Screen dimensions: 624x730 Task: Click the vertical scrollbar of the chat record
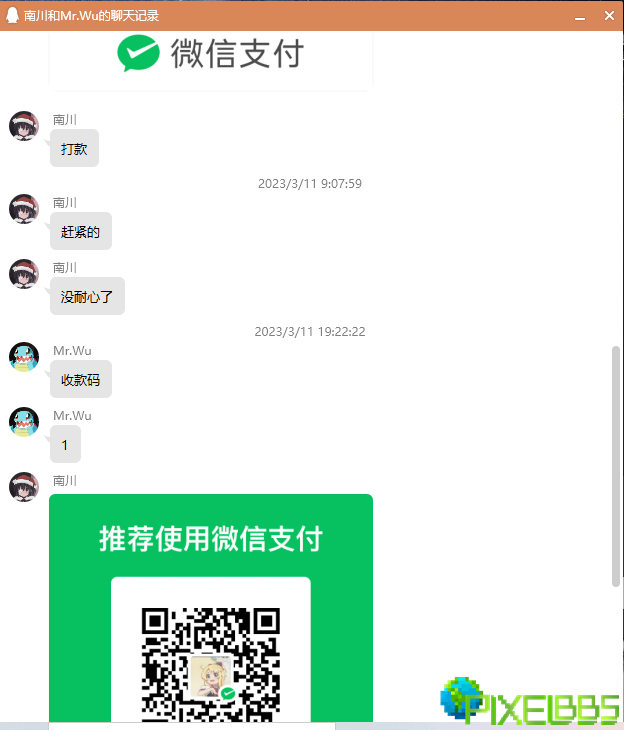(x=615, y=465)
